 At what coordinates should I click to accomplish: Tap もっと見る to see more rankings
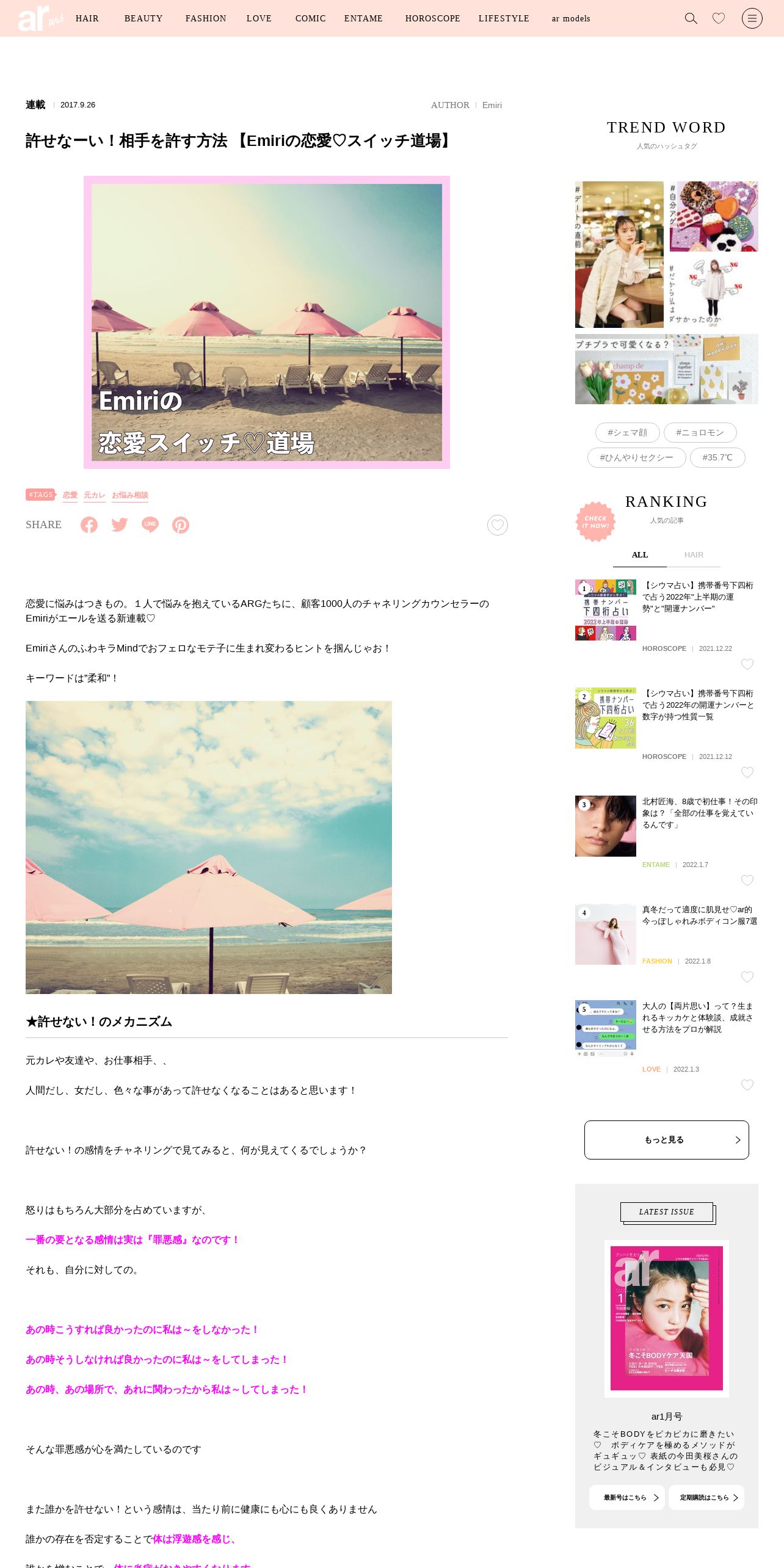point(667,1139)
